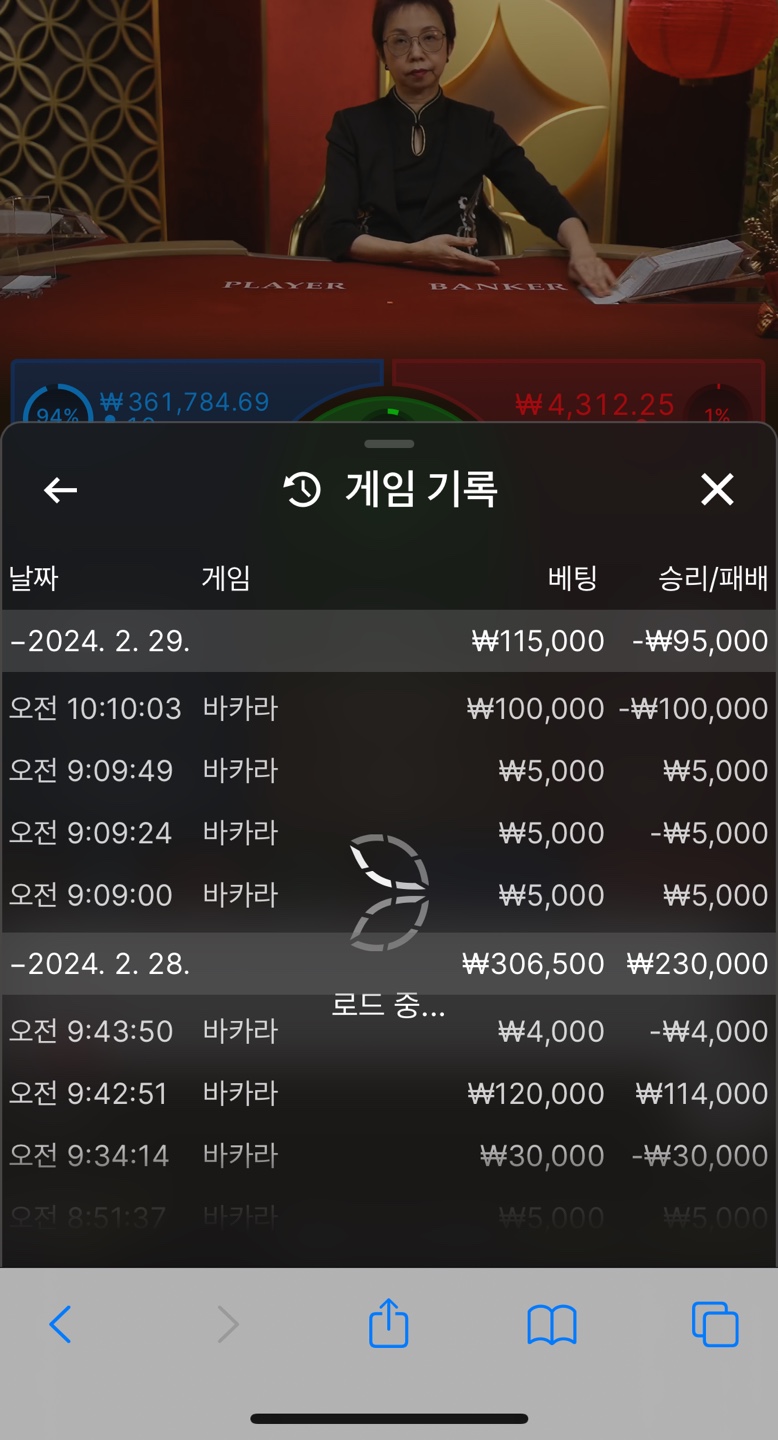Open browser bookmarks
The width and height of the screenshot is (778, 1440).
[x=552, y=1325]
